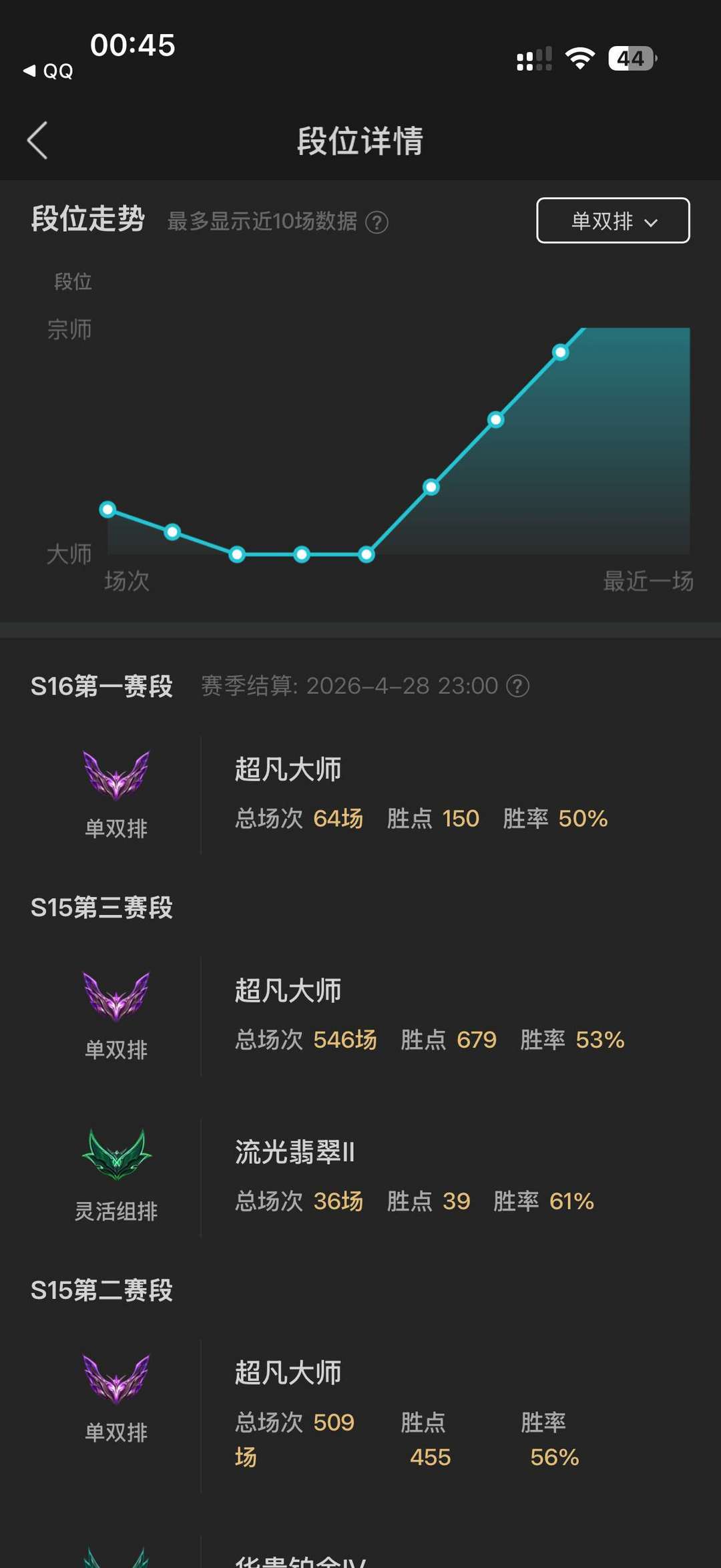Select the S15第二赛段 season header
The image size is (721, 1568).
point(101,1290)
